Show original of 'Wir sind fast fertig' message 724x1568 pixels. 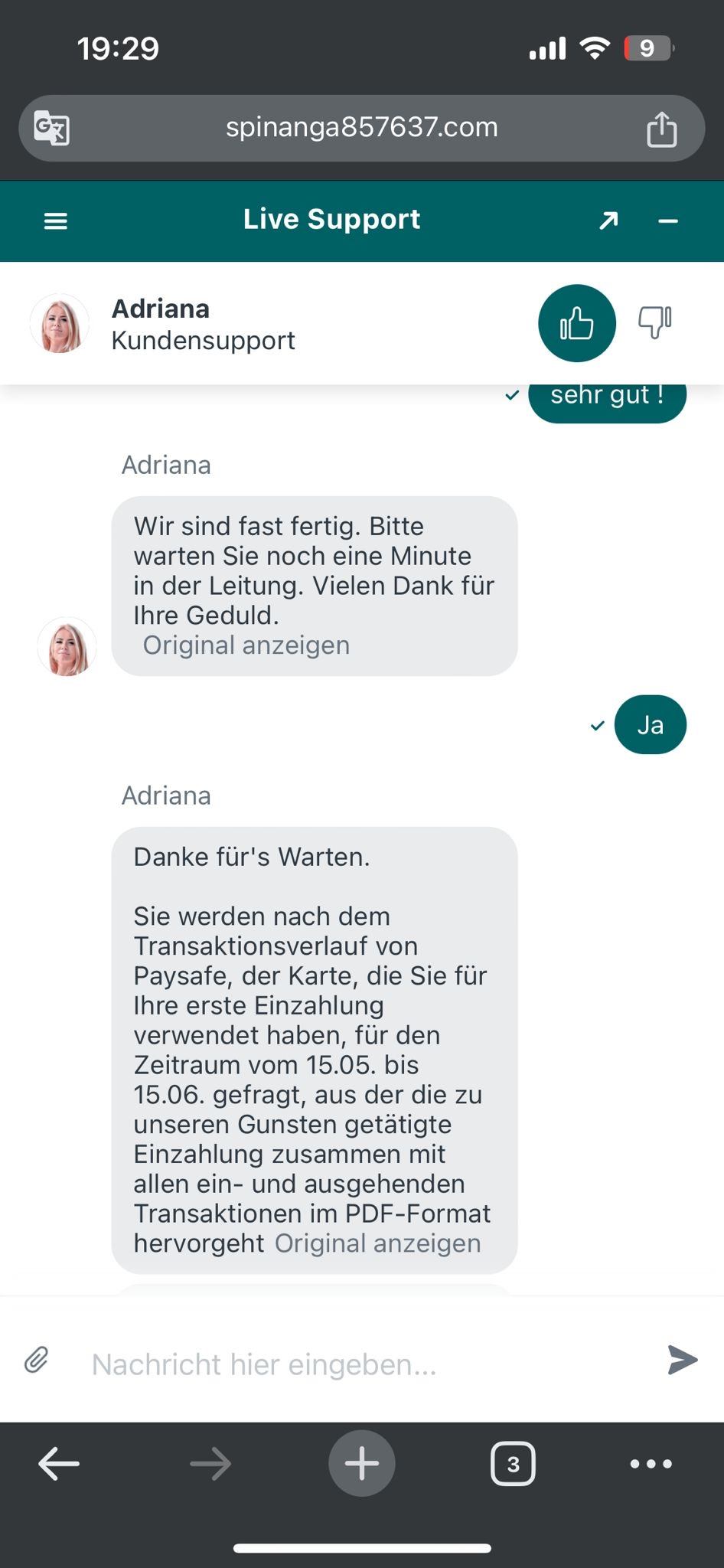coord(246,645)
